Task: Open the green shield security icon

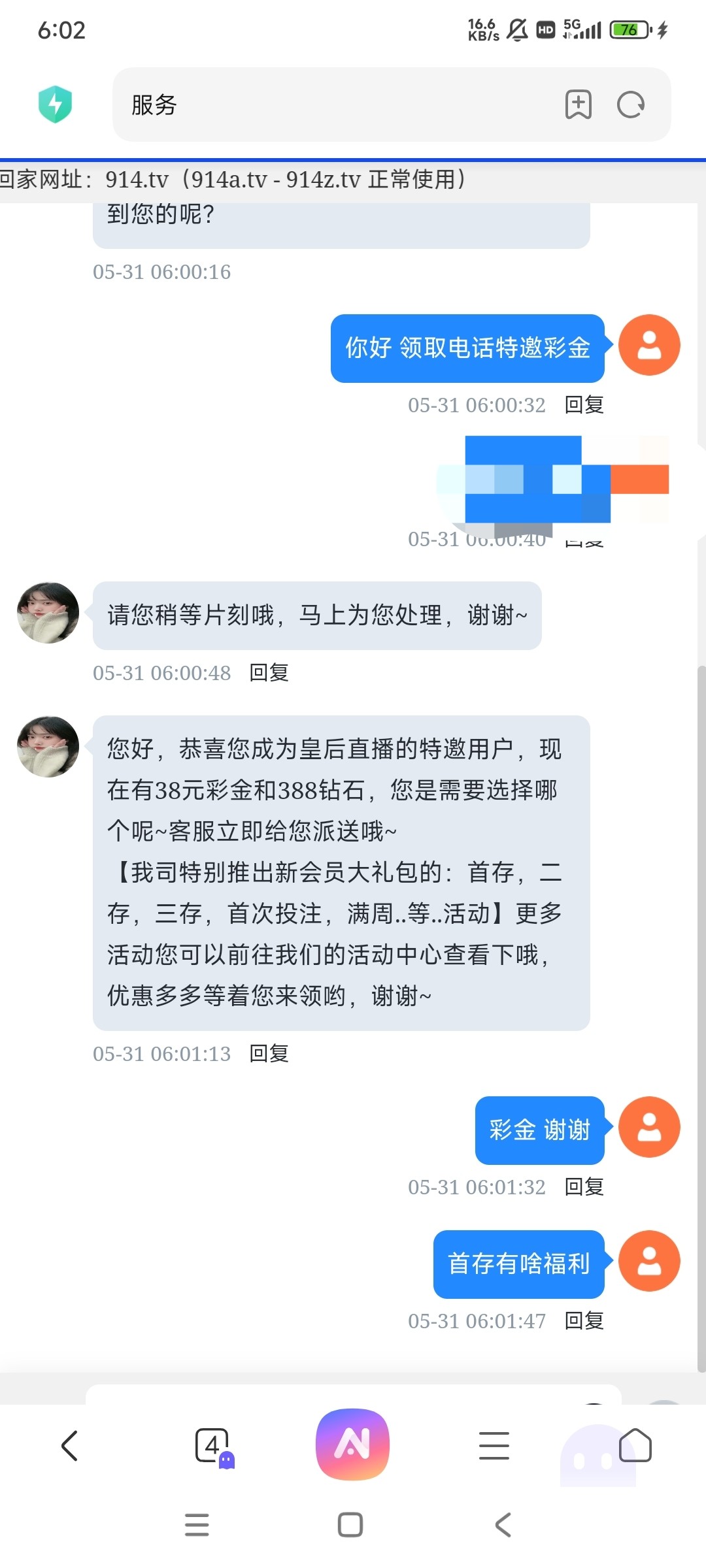Action: (55, 105)
